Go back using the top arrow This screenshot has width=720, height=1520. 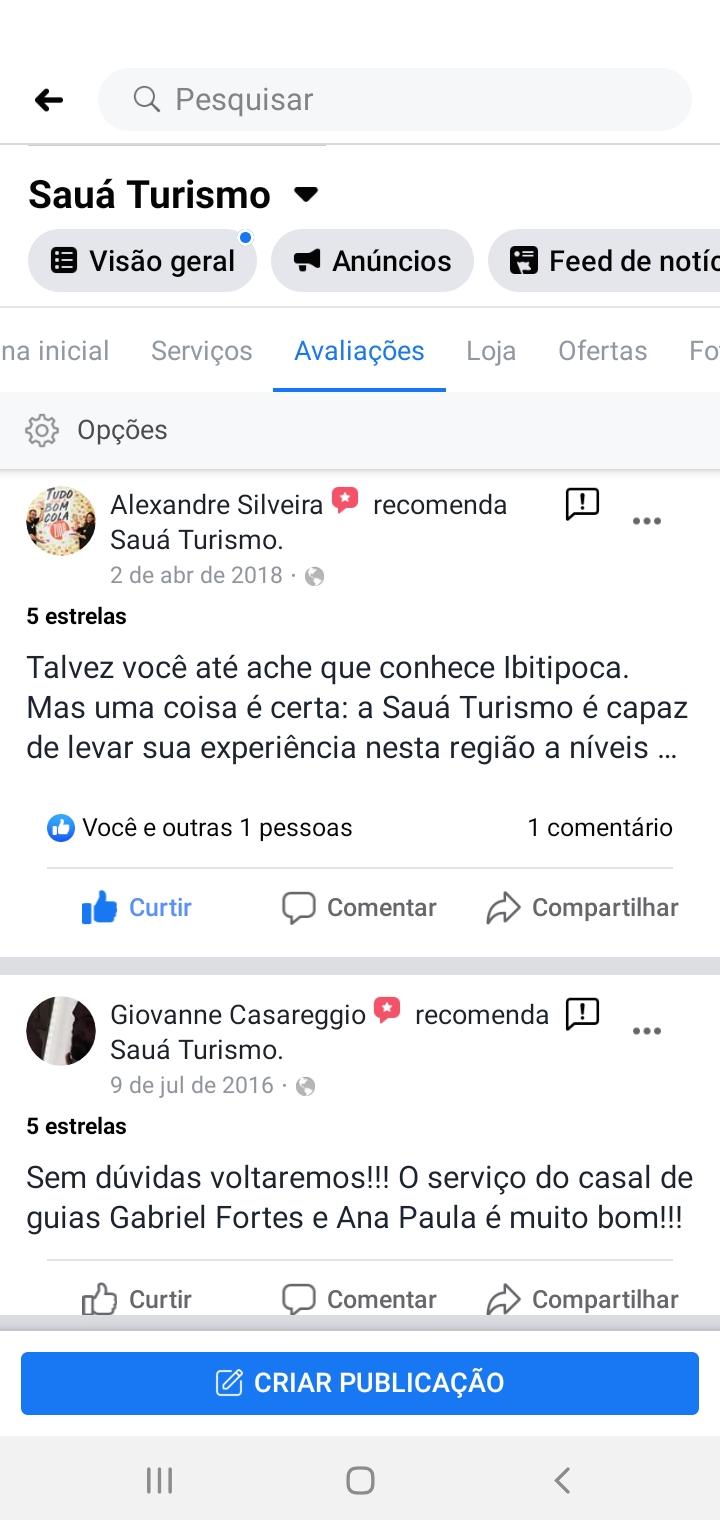pos(49,99)
